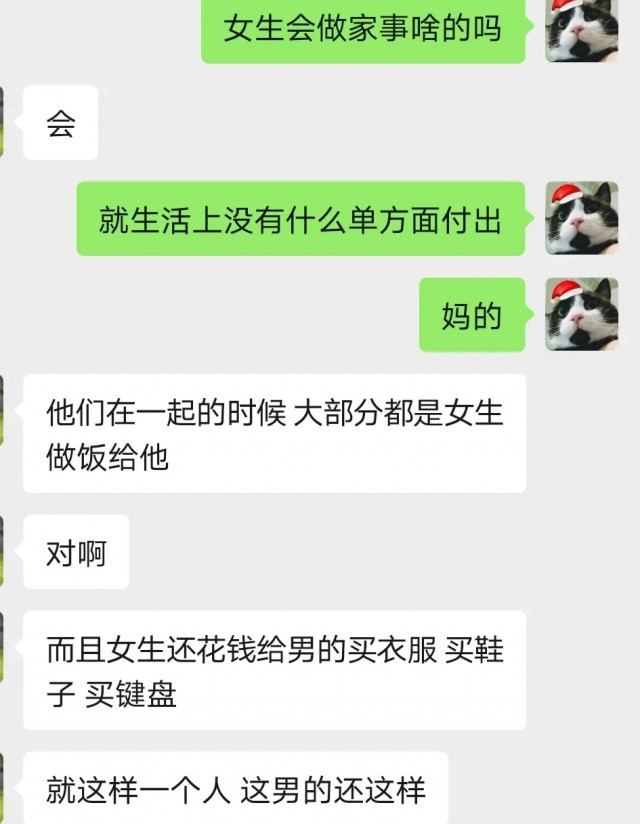The height and width of the screenshot is (824, 640).
Task: Open sender's cat avatar beside 女生会做家事啥的吗
Action: 581,30
